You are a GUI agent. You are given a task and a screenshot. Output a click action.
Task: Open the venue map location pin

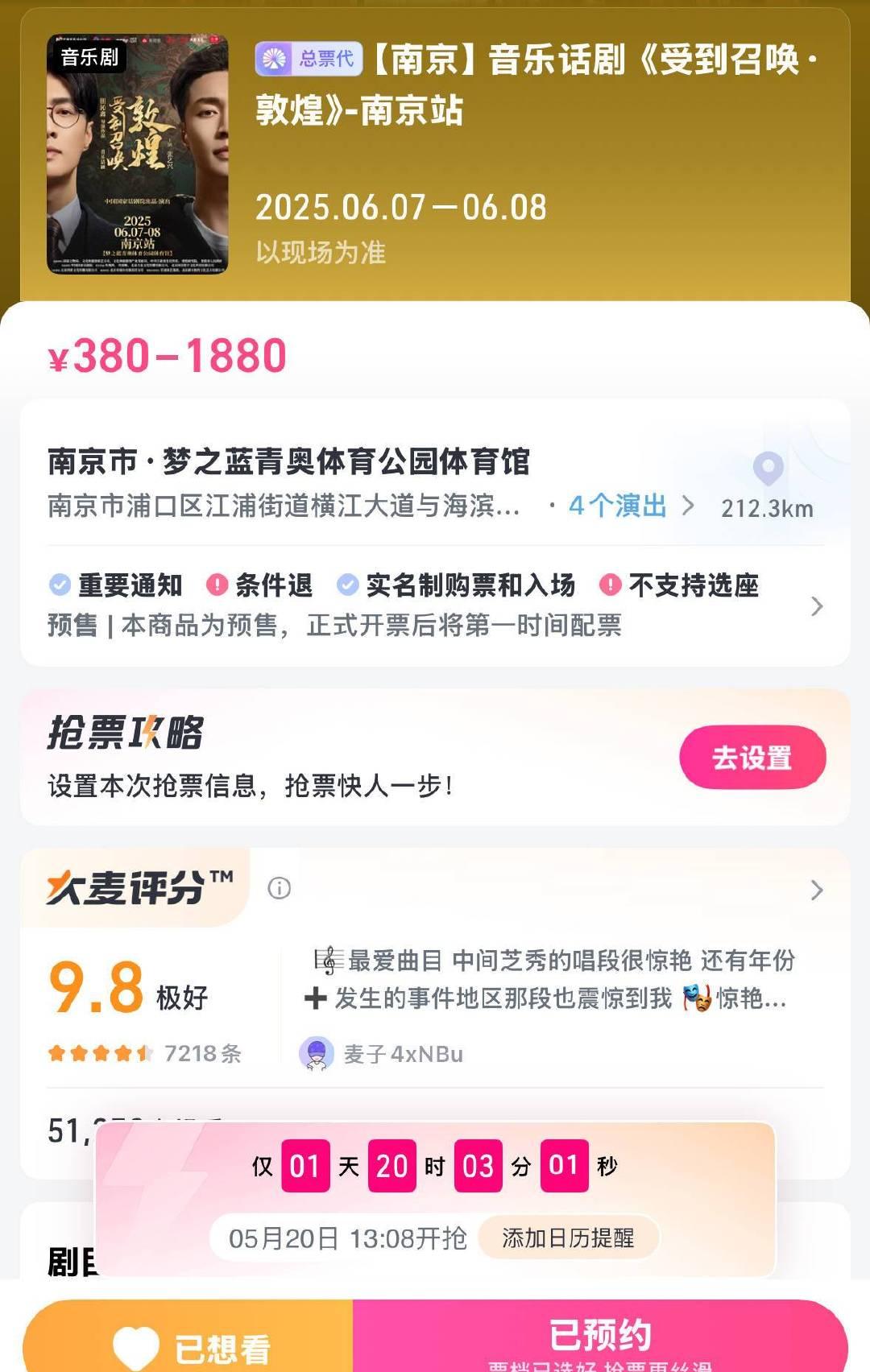(x=768, y=469)
